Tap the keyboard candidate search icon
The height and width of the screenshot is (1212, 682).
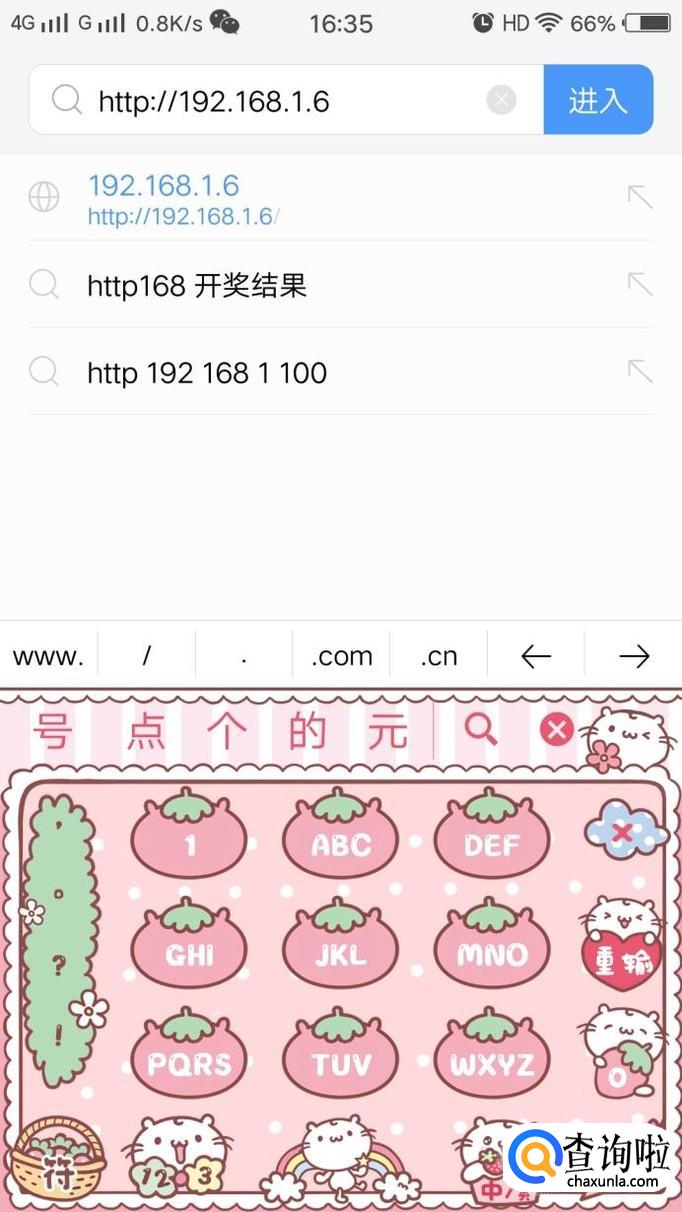[x=481, y=731]
